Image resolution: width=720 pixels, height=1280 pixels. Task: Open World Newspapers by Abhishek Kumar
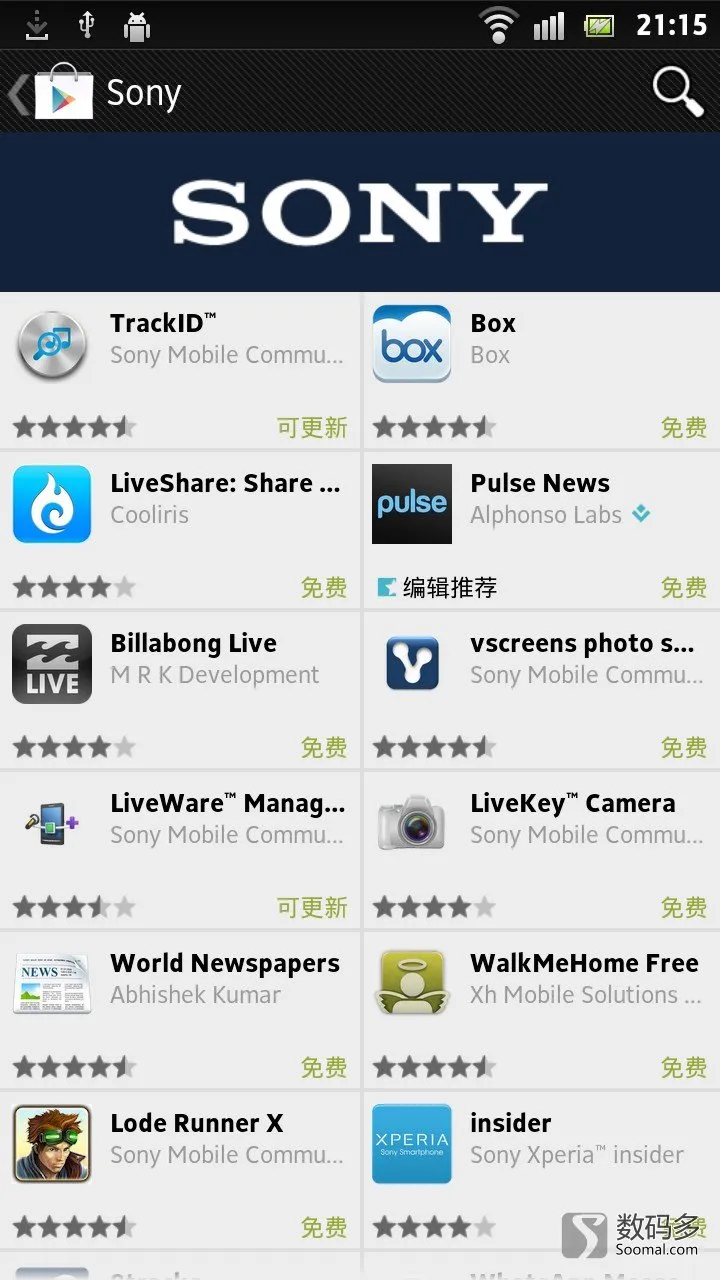click(180, 1010)
